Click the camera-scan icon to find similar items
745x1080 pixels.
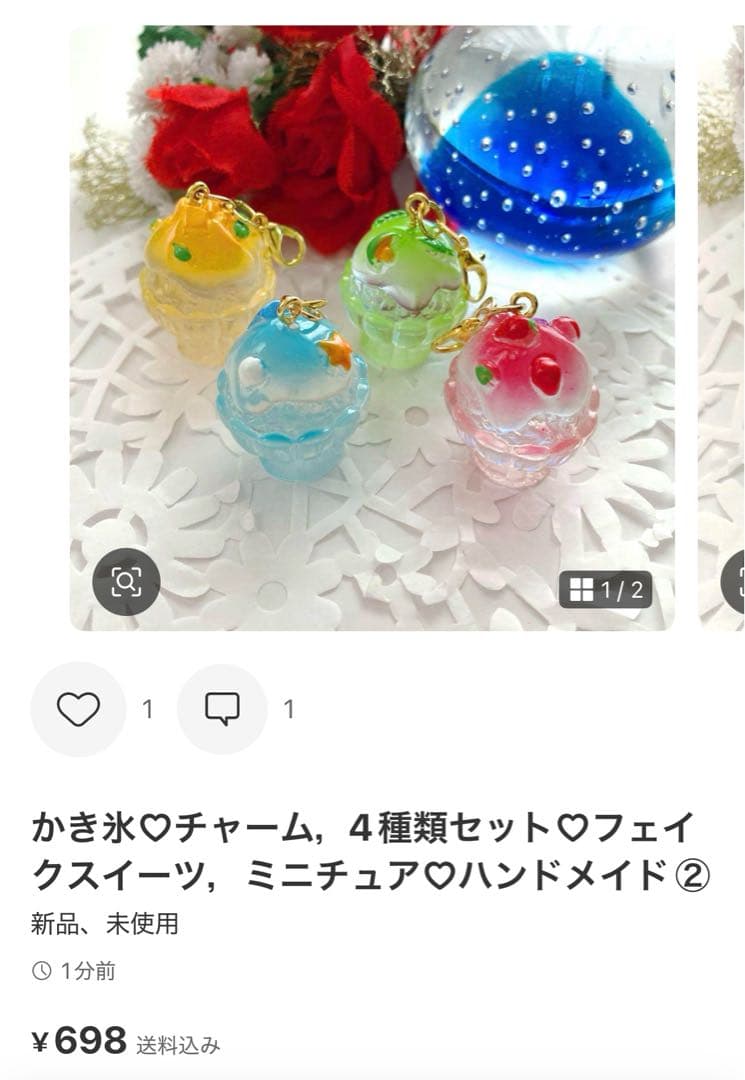pos(126,578)
